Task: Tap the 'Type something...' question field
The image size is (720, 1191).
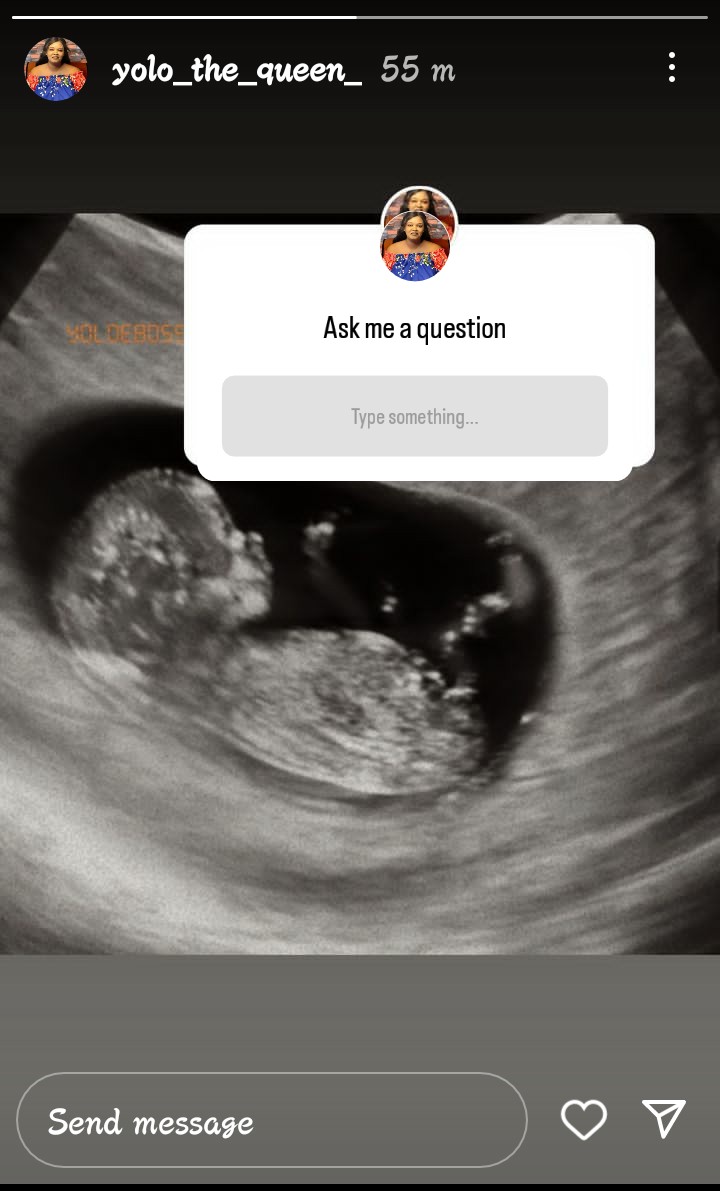Action: [x=414, y=416]
